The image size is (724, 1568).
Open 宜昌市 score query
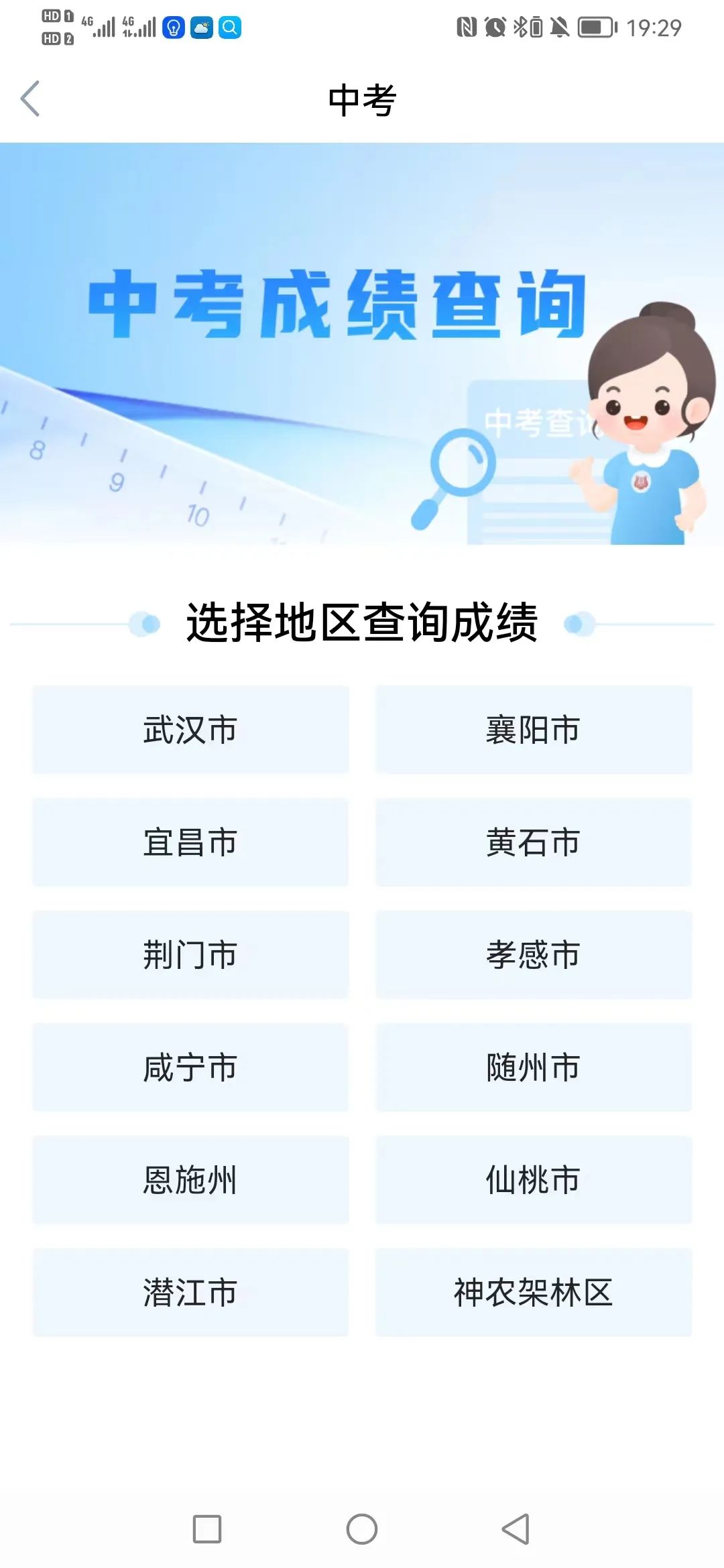point(190,842)
